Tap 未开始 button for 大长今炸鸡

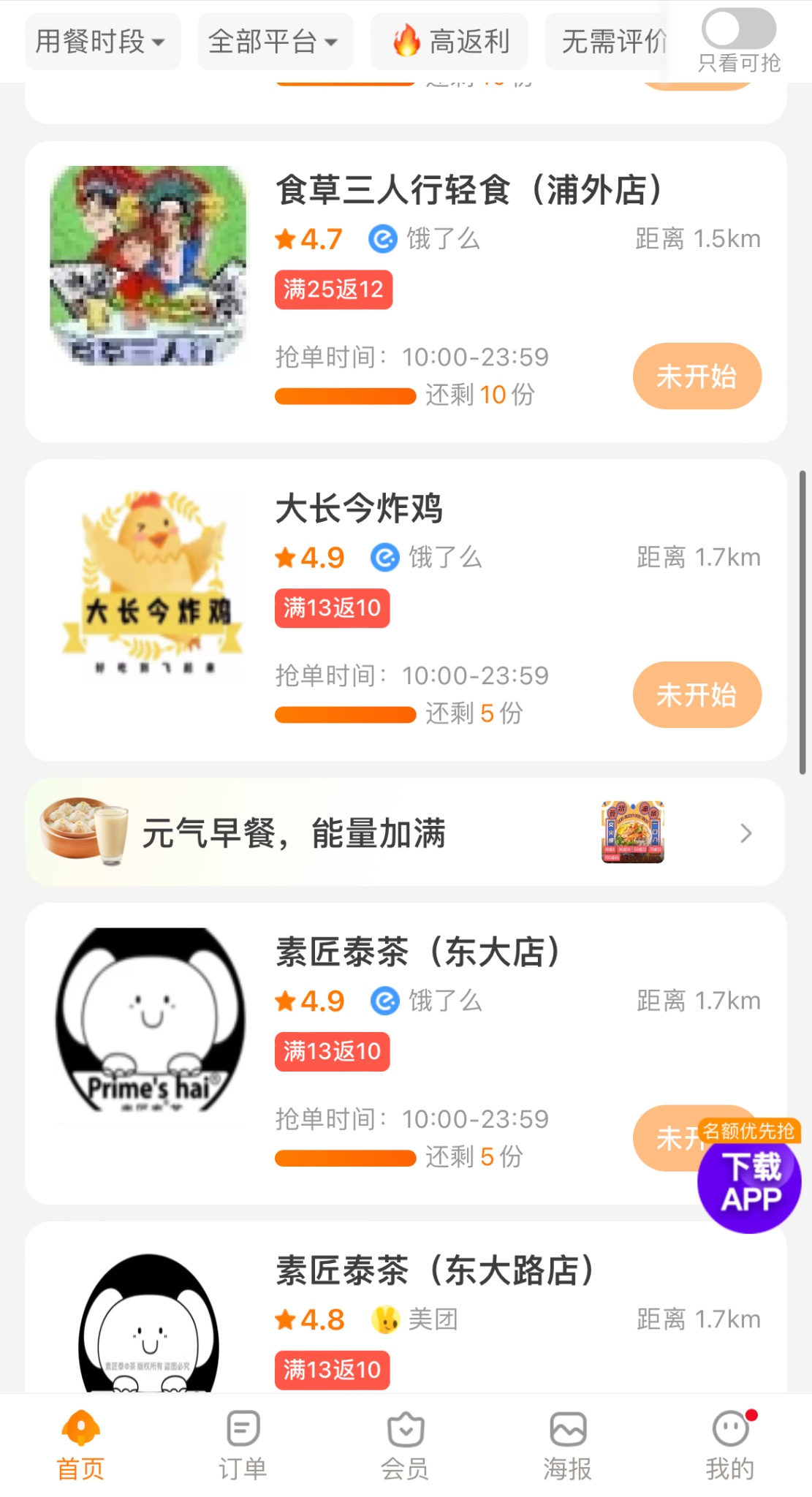(x=697, y=695)
